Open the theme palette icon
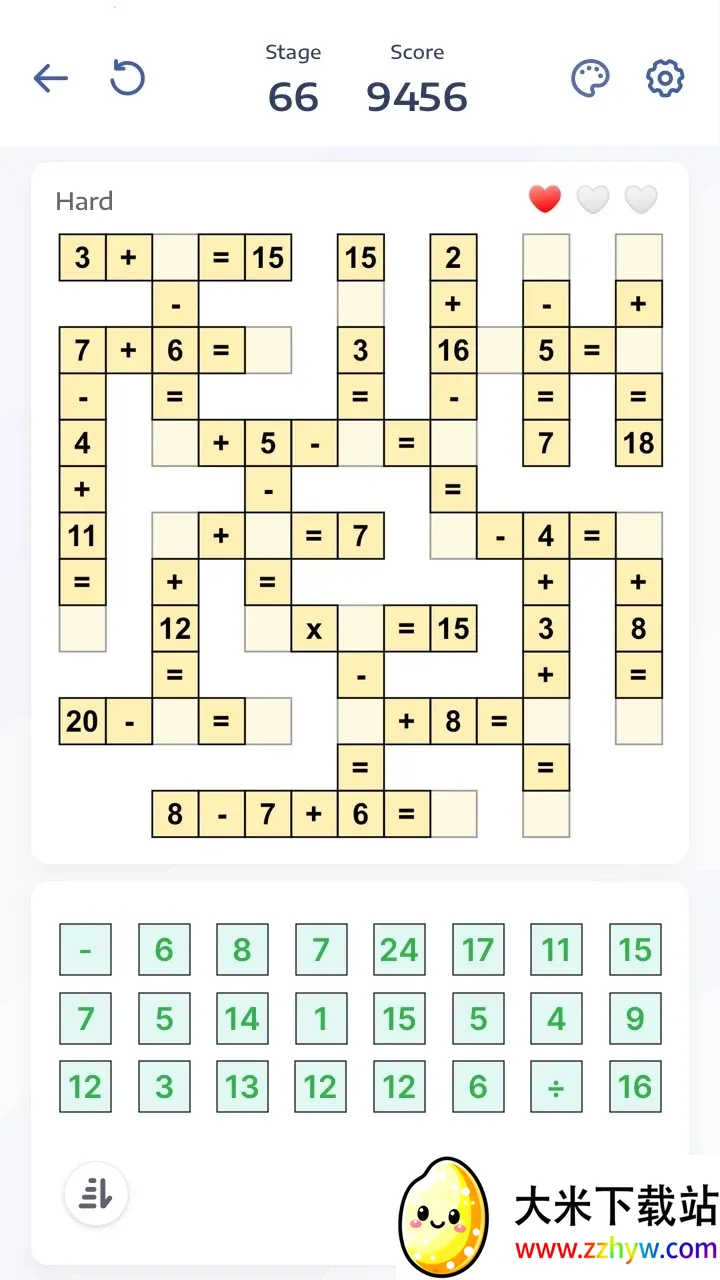 tap(590, 78)
